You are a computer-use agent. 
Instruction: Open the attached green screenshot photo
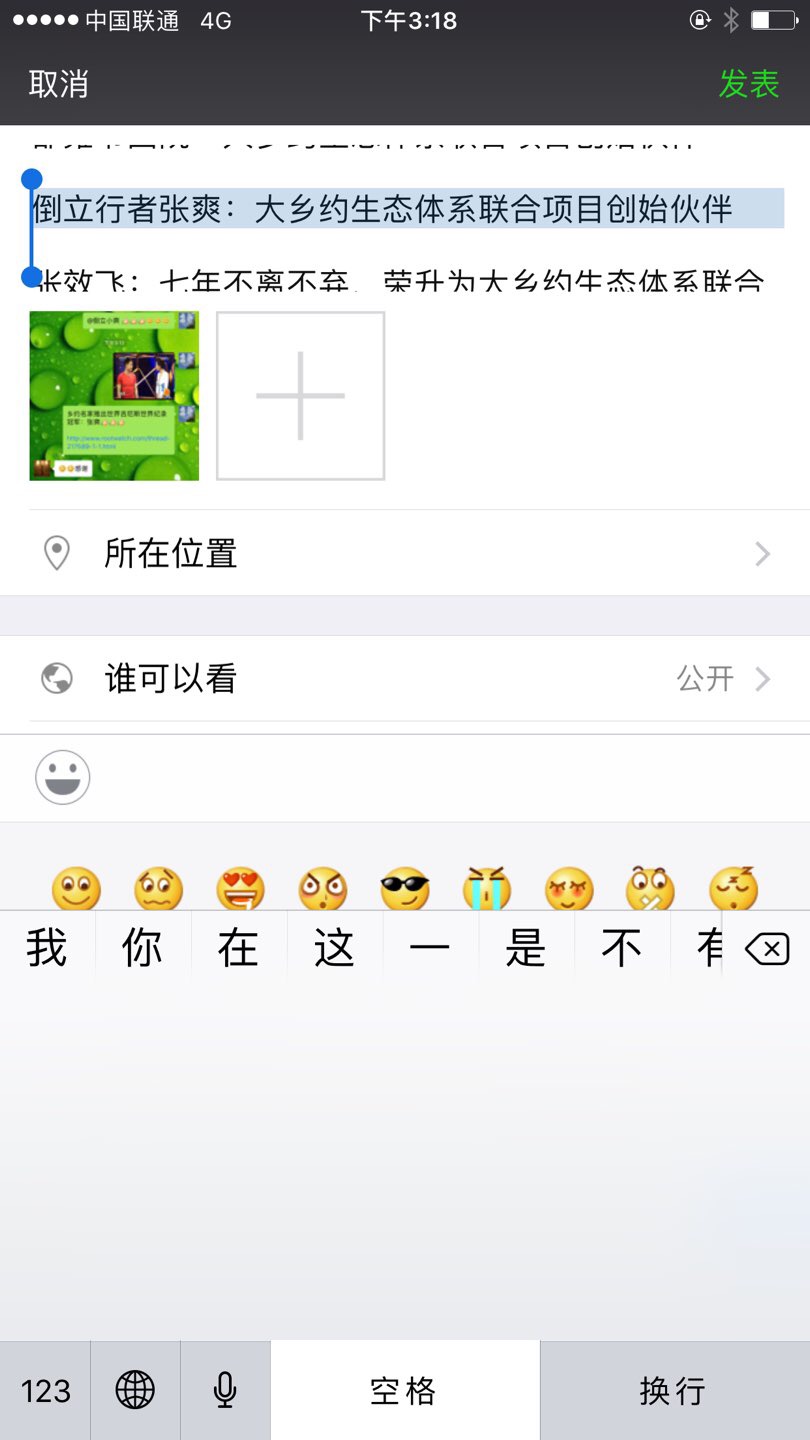114,396
